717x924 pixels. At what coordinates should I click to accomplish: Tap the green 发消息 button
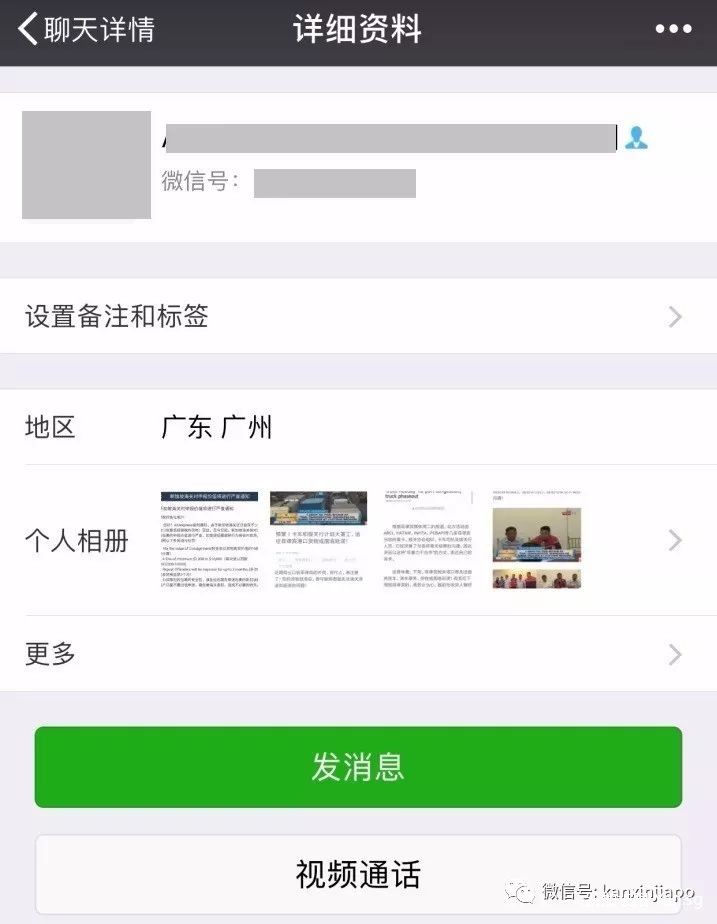coord(358,767)
